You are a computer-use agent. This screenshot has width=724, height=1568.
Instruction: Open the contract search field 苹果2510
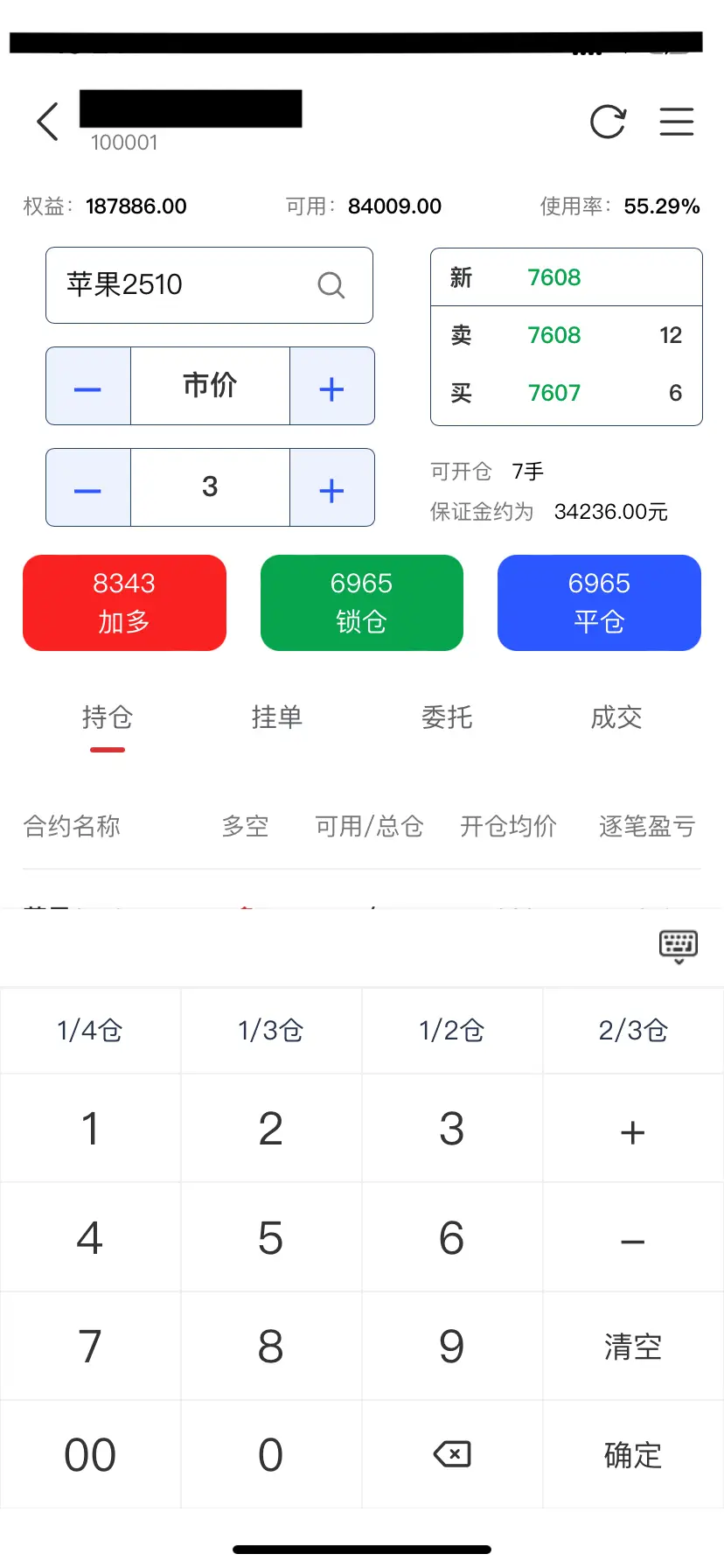(209, 285)
